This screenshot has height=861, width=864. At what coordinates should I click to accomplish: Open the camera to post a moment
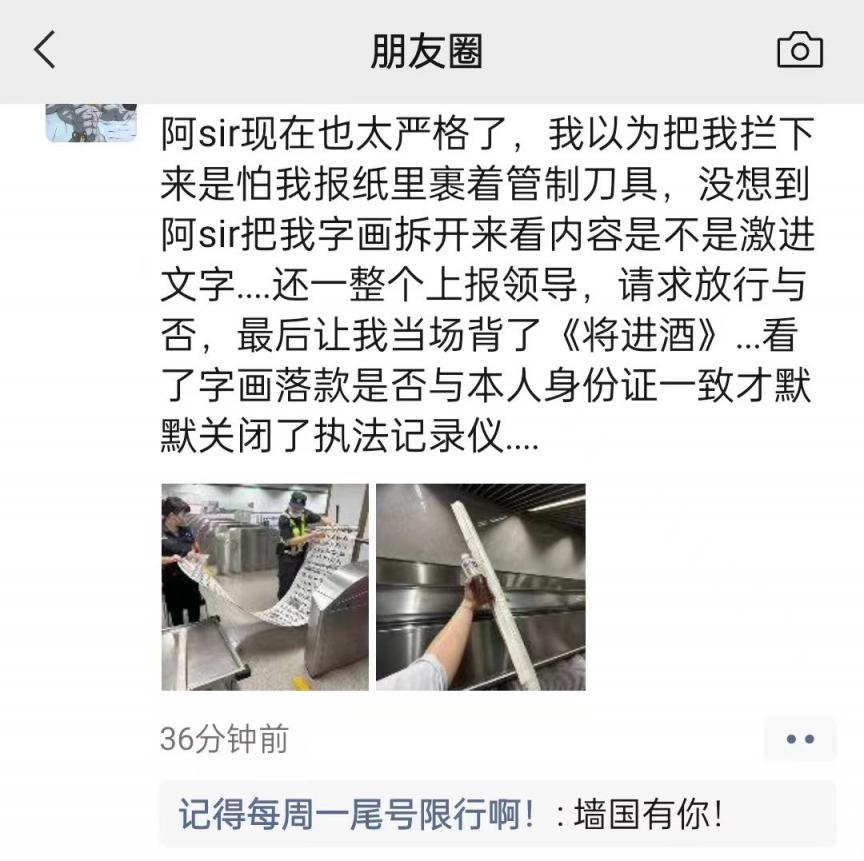(x=799, y=50)
